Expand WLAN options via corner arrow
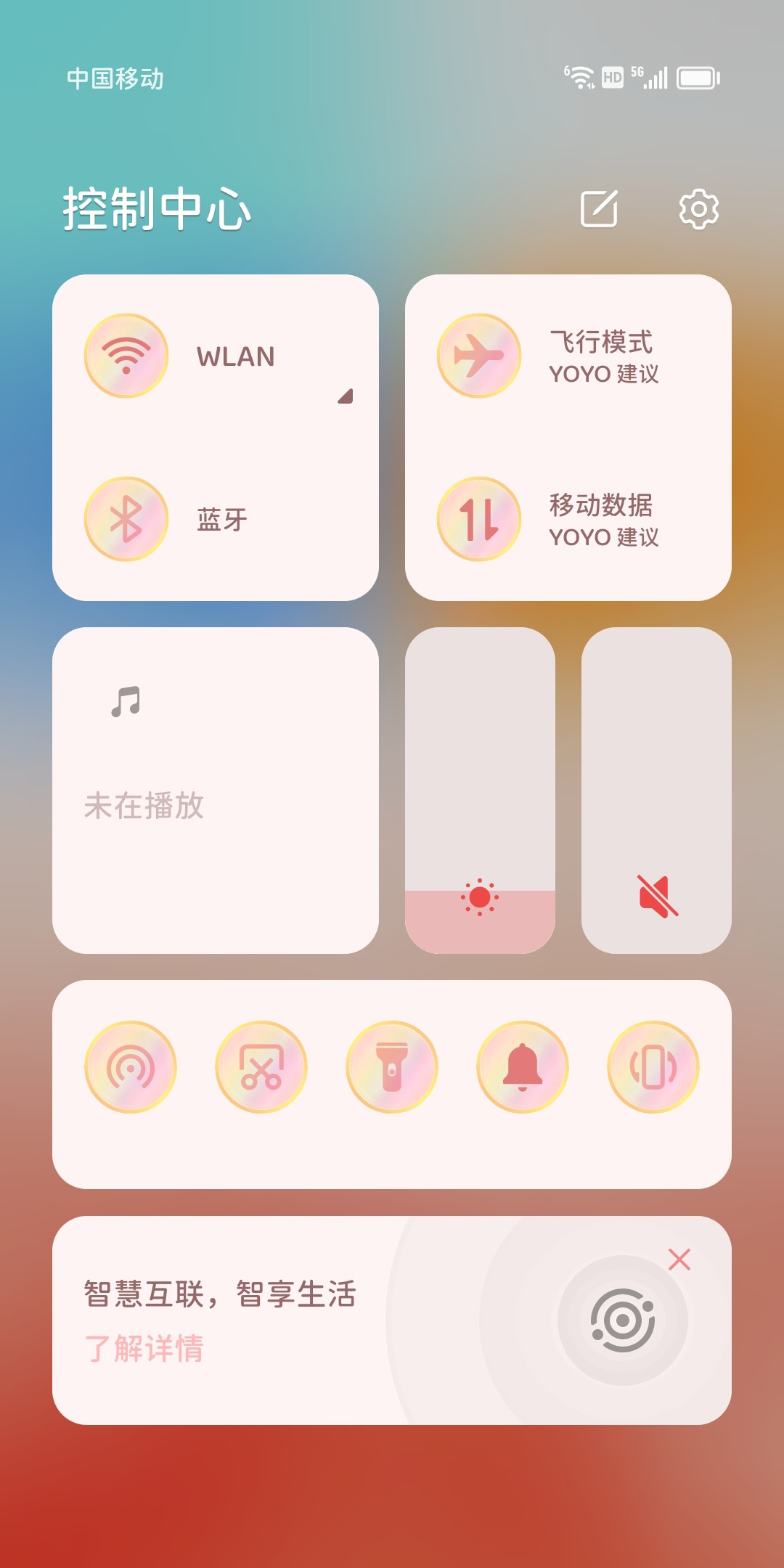 point(346,396)
